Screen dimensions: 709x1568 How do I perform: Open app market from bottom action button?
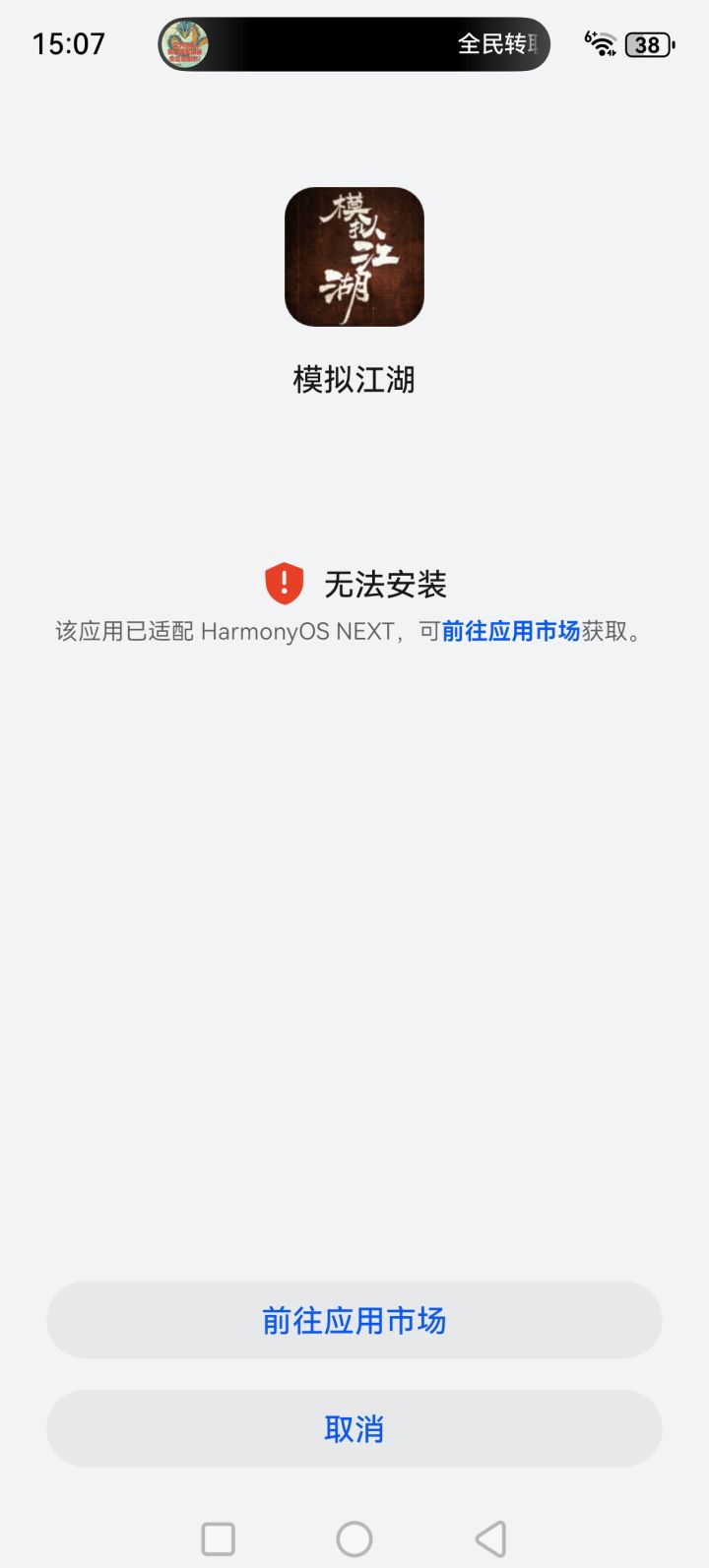(354, 1321)
